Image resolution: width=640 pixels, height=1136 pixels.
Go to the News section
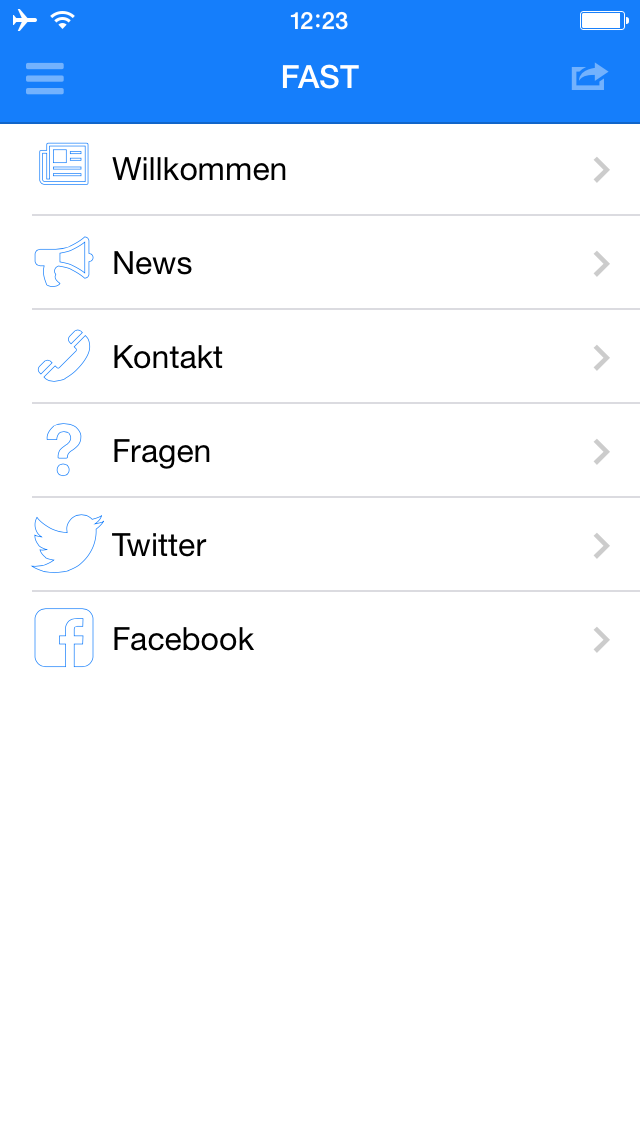click(320, 263)
